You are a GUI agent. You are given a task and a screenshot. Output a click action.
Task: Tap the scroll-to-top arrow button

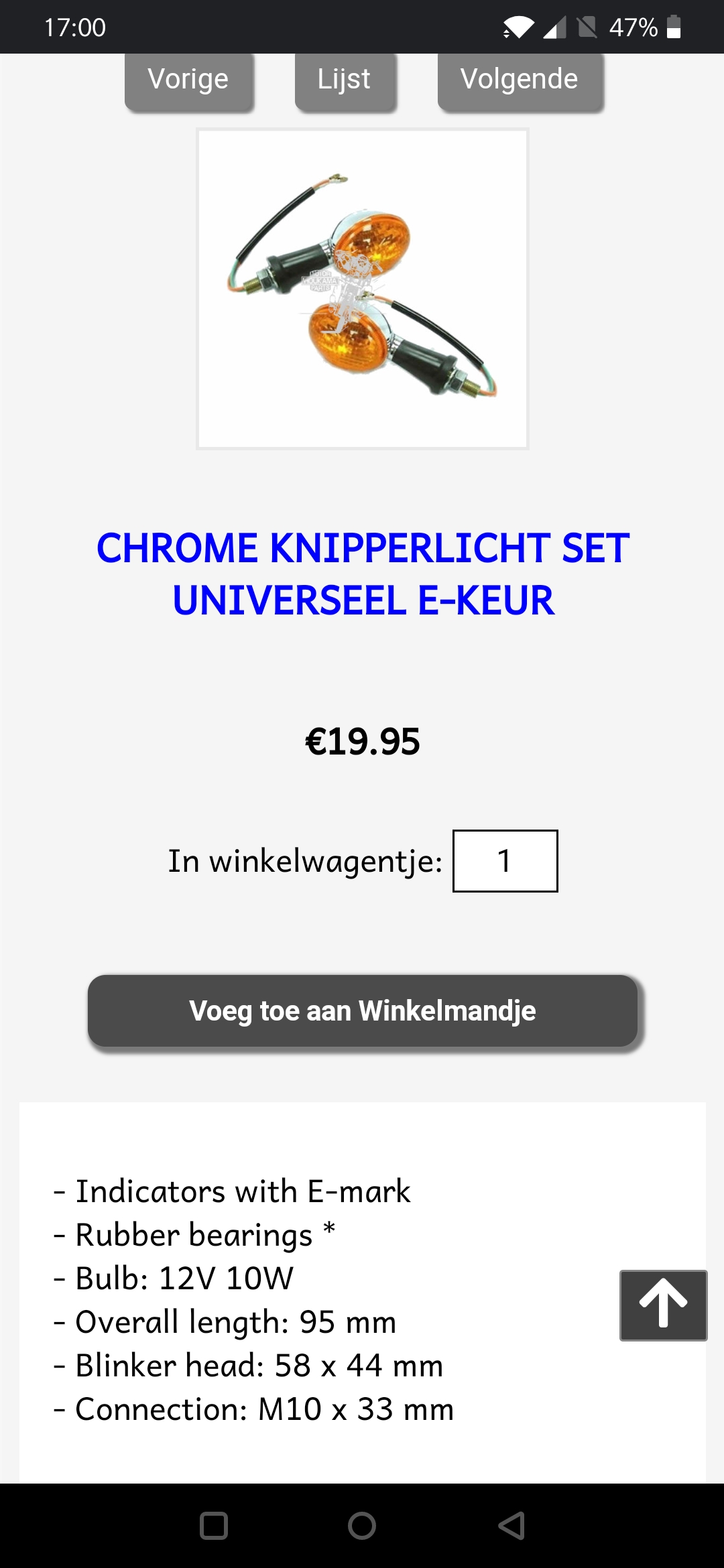click(x=663, y=1305)
